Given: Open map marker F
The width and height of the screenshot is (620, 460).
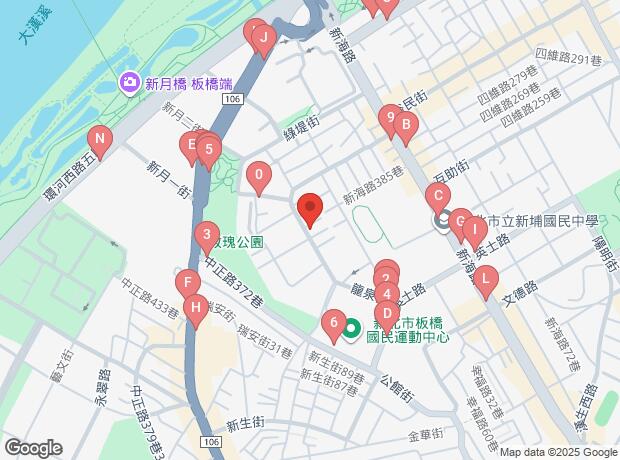Looking at the screenshot, I should pyautogui.click(x=185, y=283).
